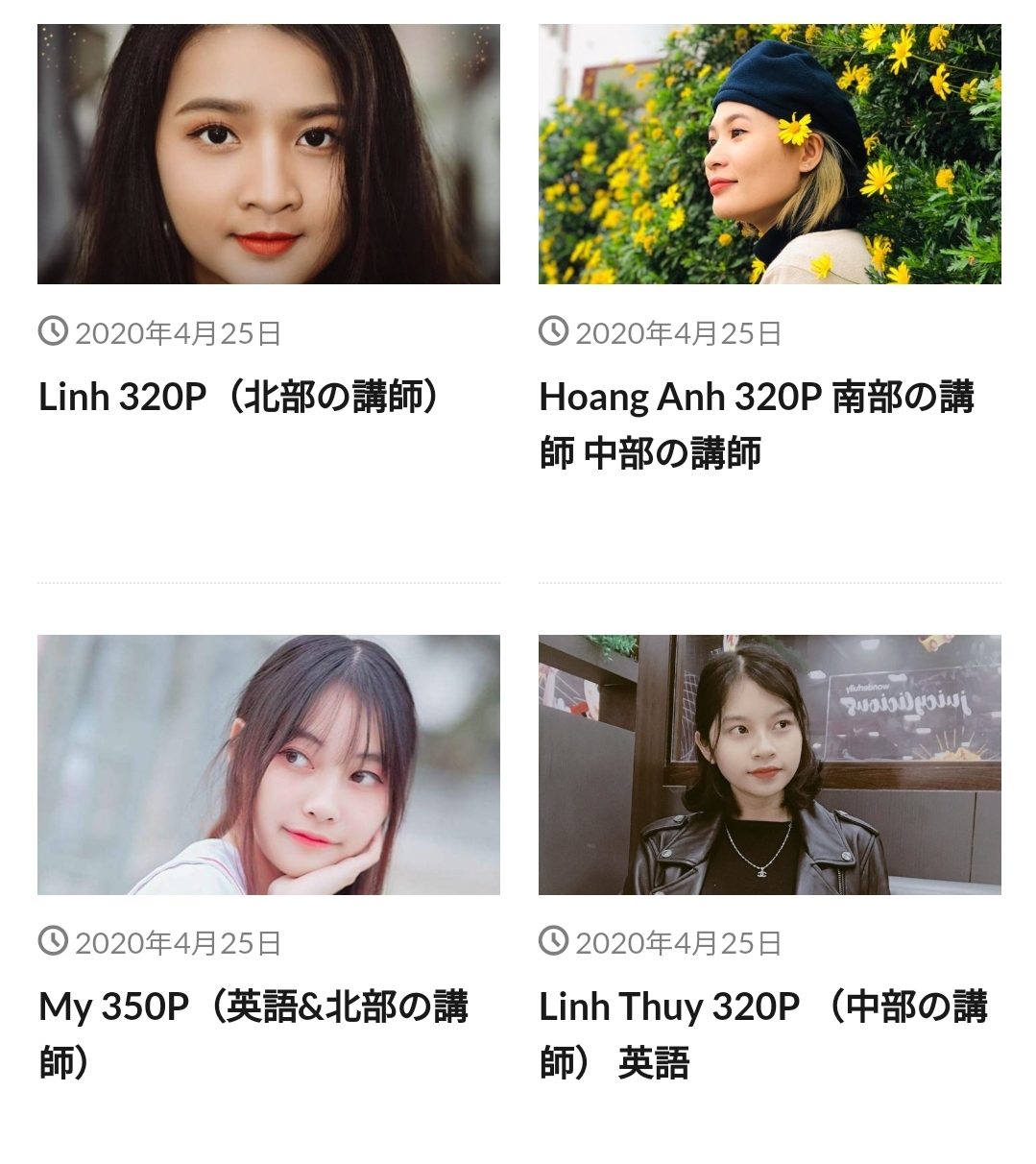Open the Linh 320P teacher photo
This screenshot has width=1036, height=1164.
point(268,154)
